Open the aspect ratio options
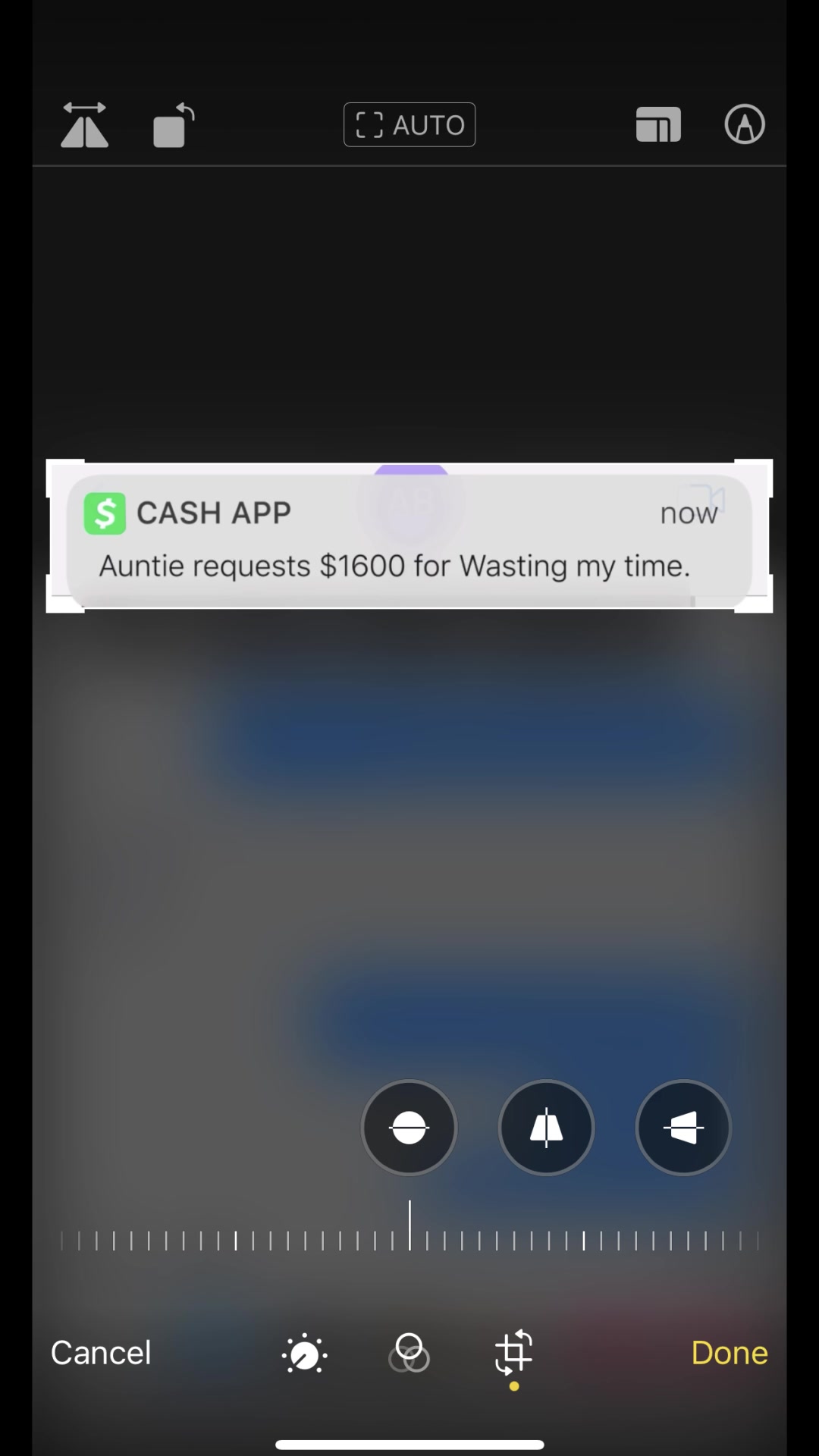The width and height of the screenshot is (819, 1456). (657, 125)
